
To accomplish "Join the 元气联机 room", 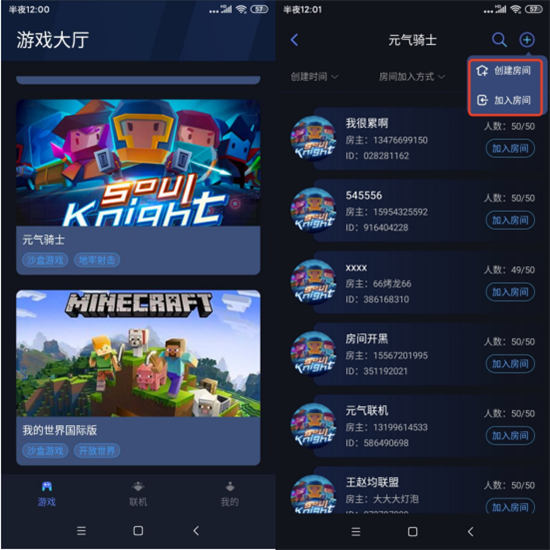I will [510, 436].
